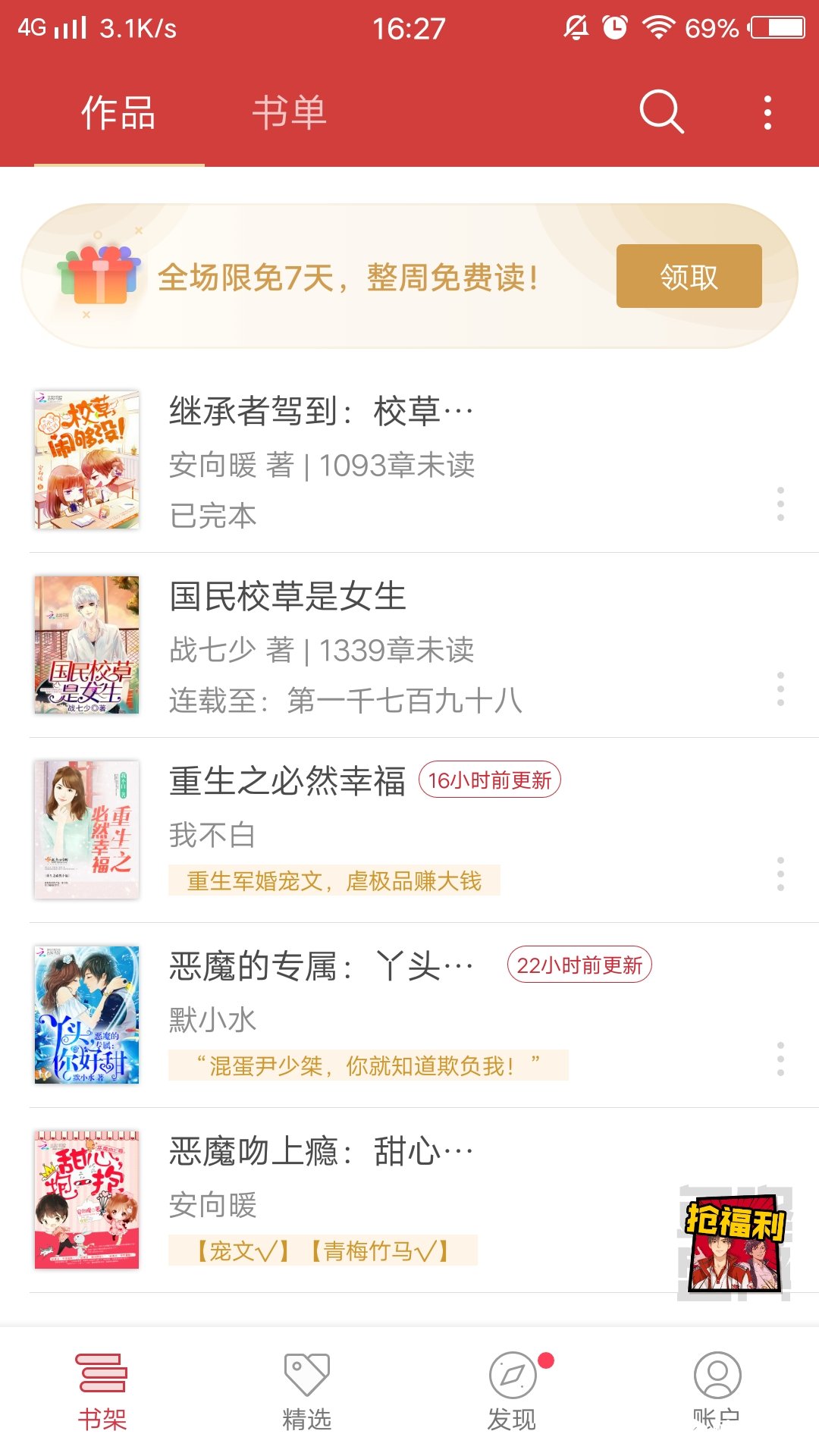This screenshot has height=1456, width=819.
Task: Open more options for 继承者驾到
Action: 780,504
